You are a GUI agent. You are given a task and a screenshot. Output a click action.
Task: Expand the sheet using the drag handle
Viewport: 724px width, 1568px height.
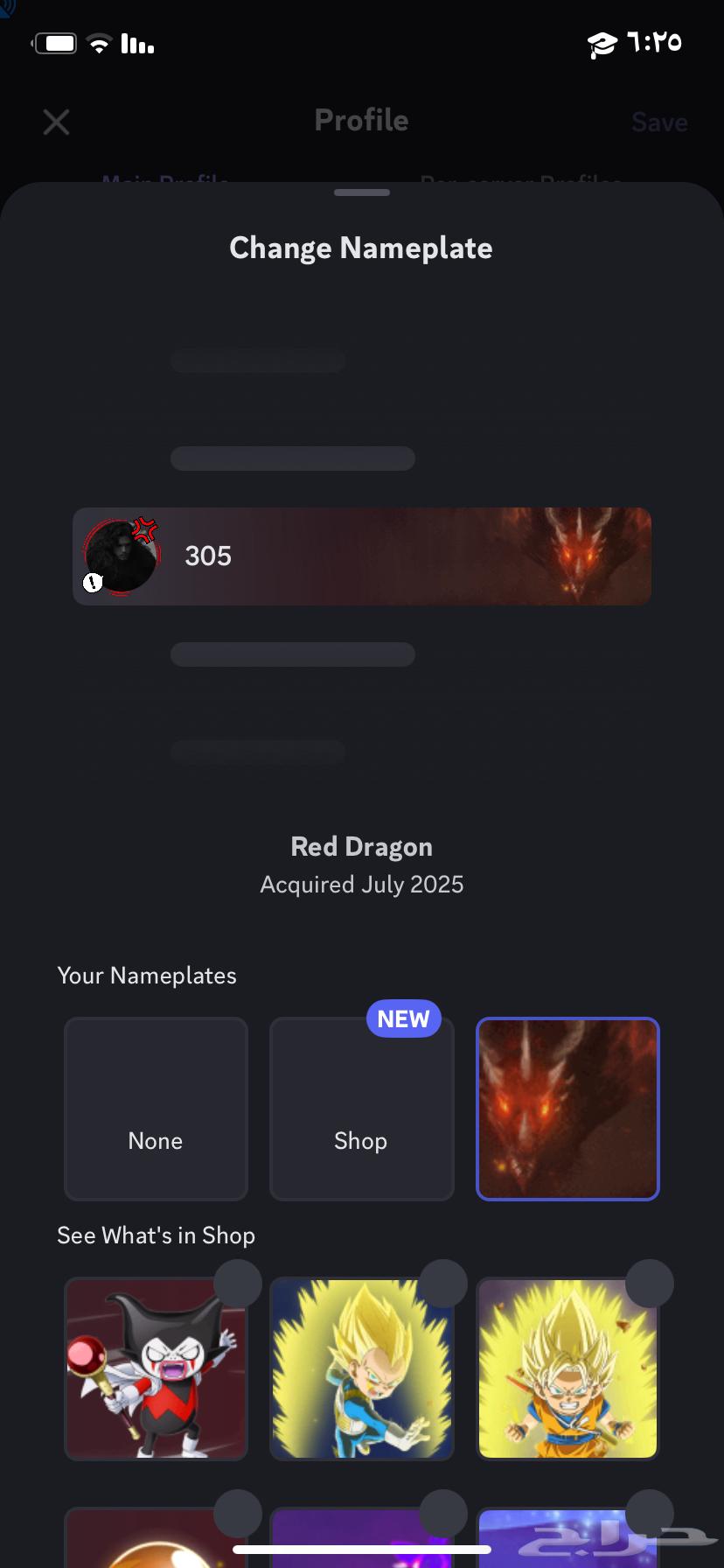point(361,192)
